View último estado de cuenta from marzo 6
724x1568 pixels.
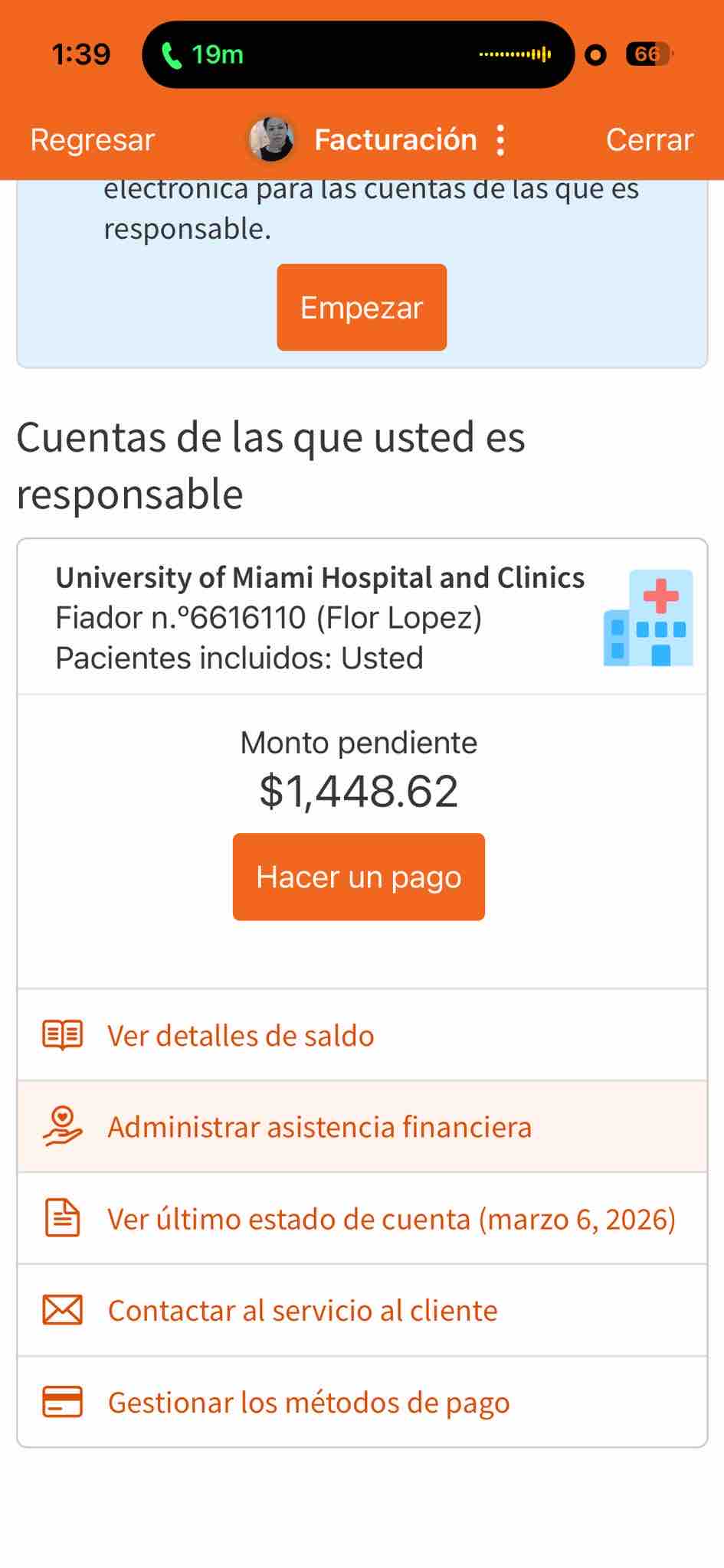(391, 1219)
